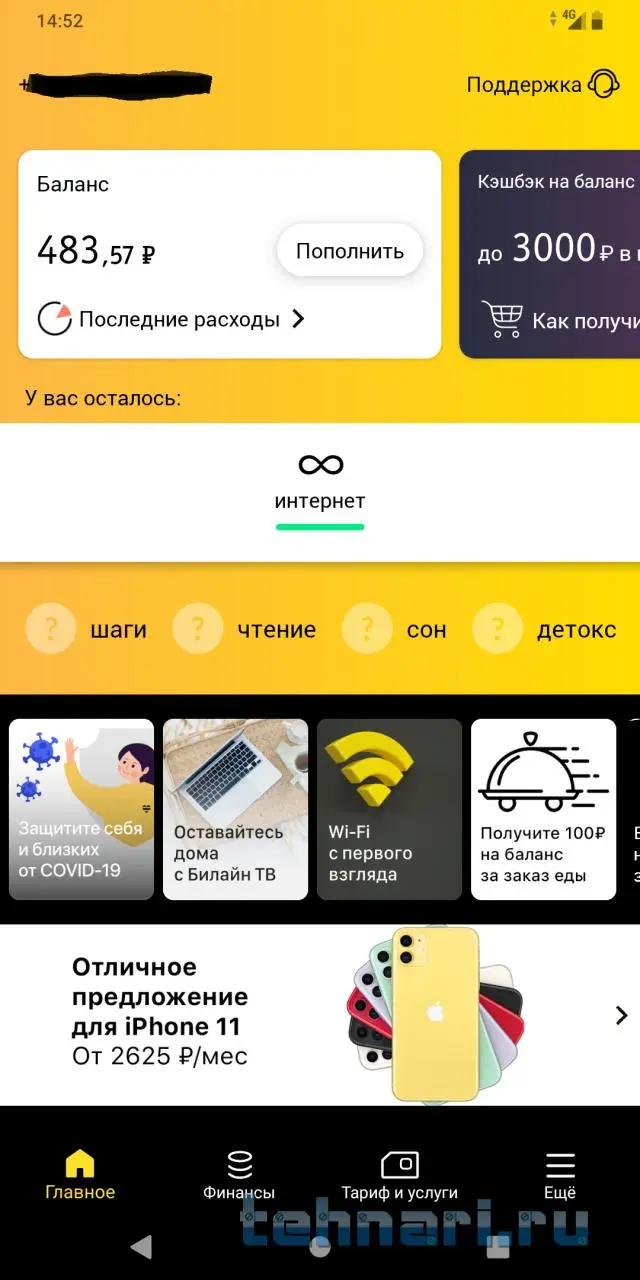Open Получите 100₽ за заказ еды story
This screenshot has width=640, height=1280.
[543, 809]
